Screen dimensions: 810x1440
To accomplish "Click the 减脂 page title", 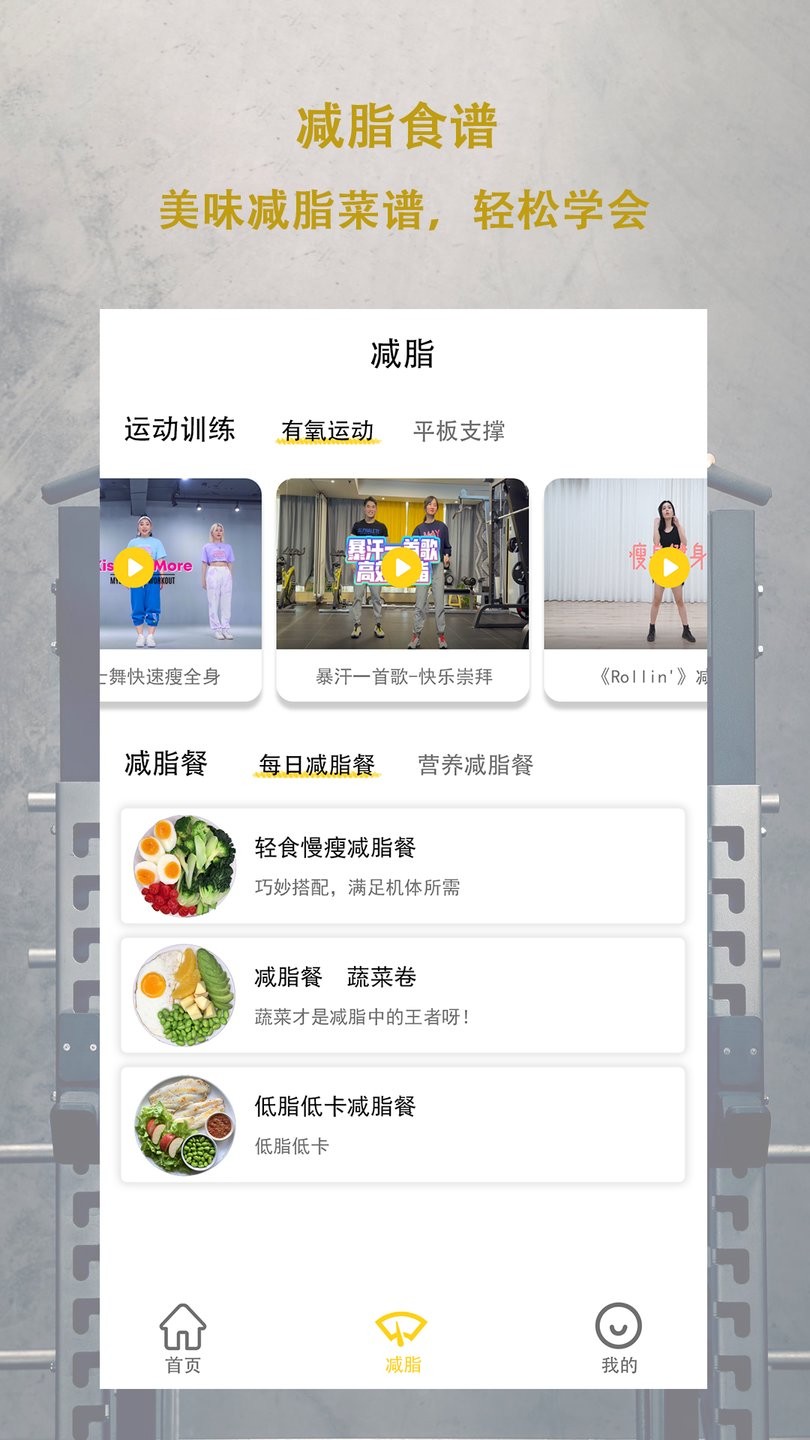I will pos(405,356).
